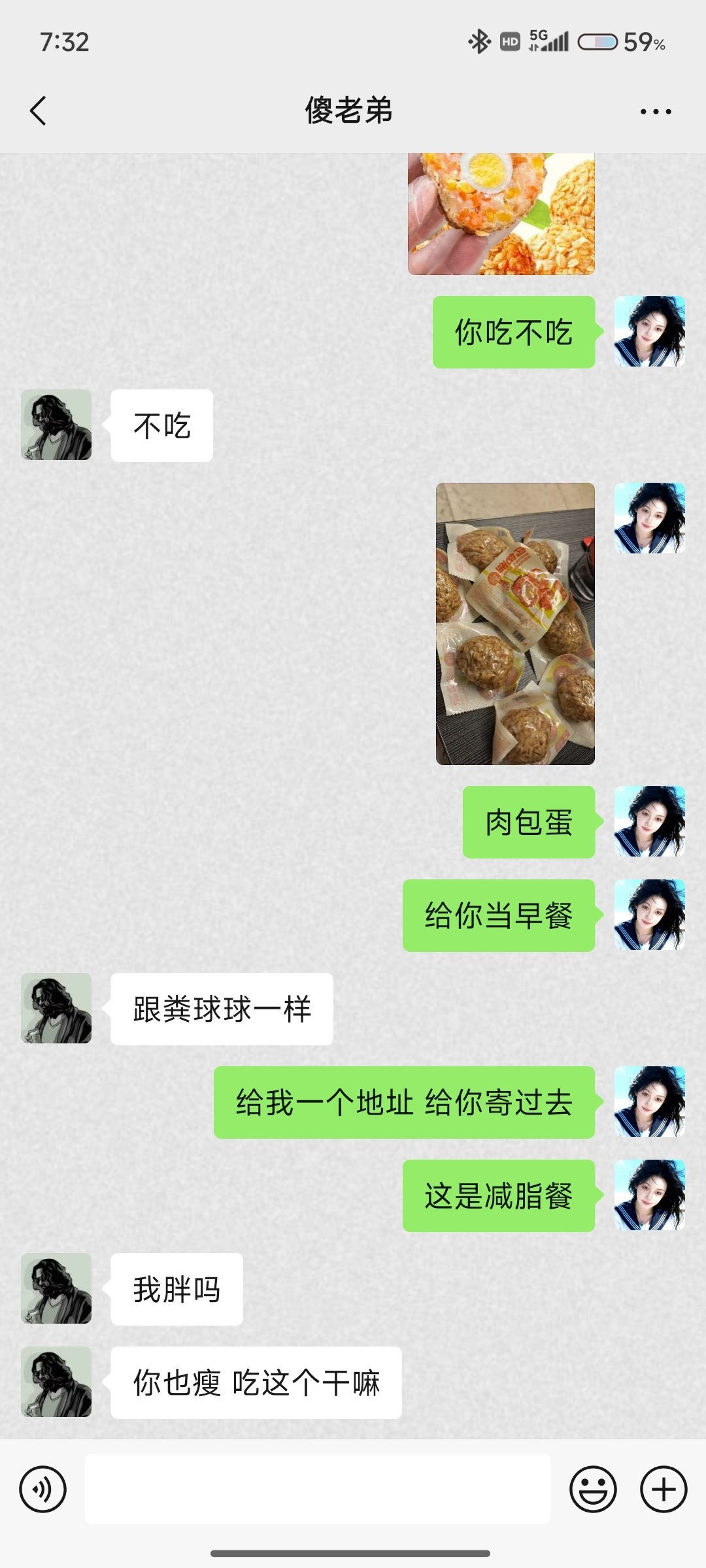Open the plus attachment menu
Screen dimensions: 706x1568
pyautogui.click(x=664, y=1490)
